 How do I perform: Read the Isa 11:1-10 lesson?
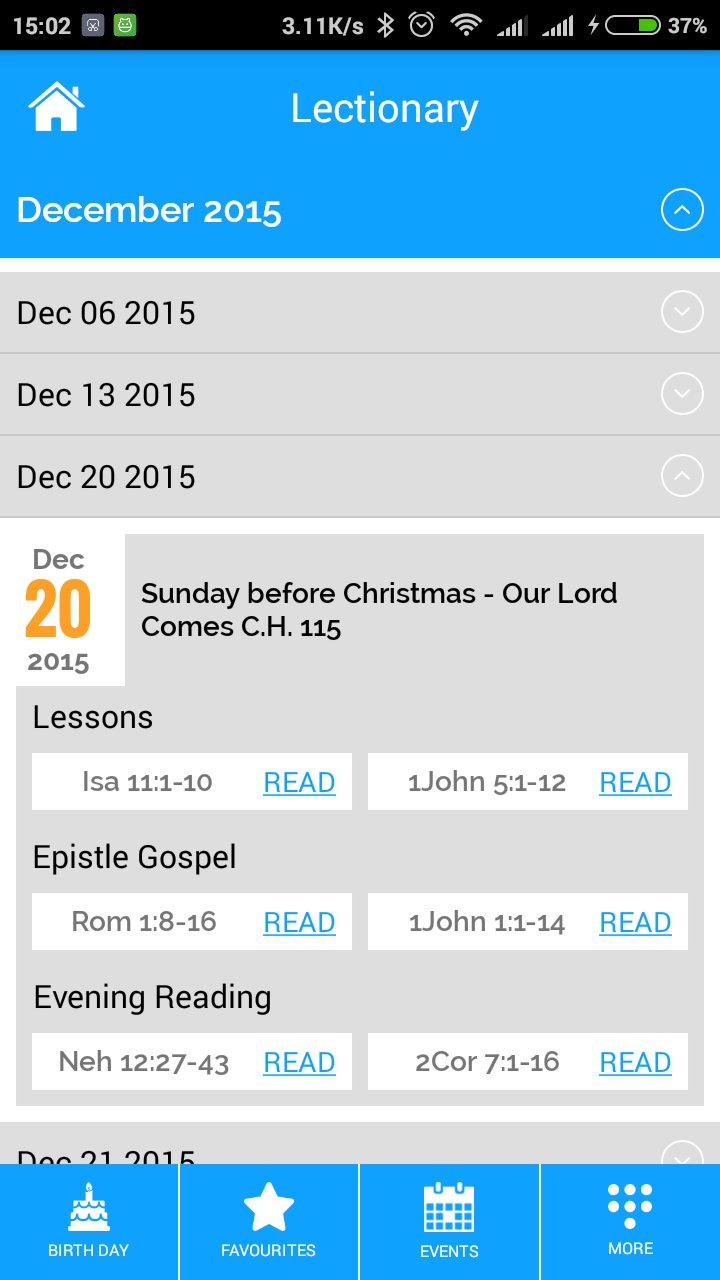[299, 782]
